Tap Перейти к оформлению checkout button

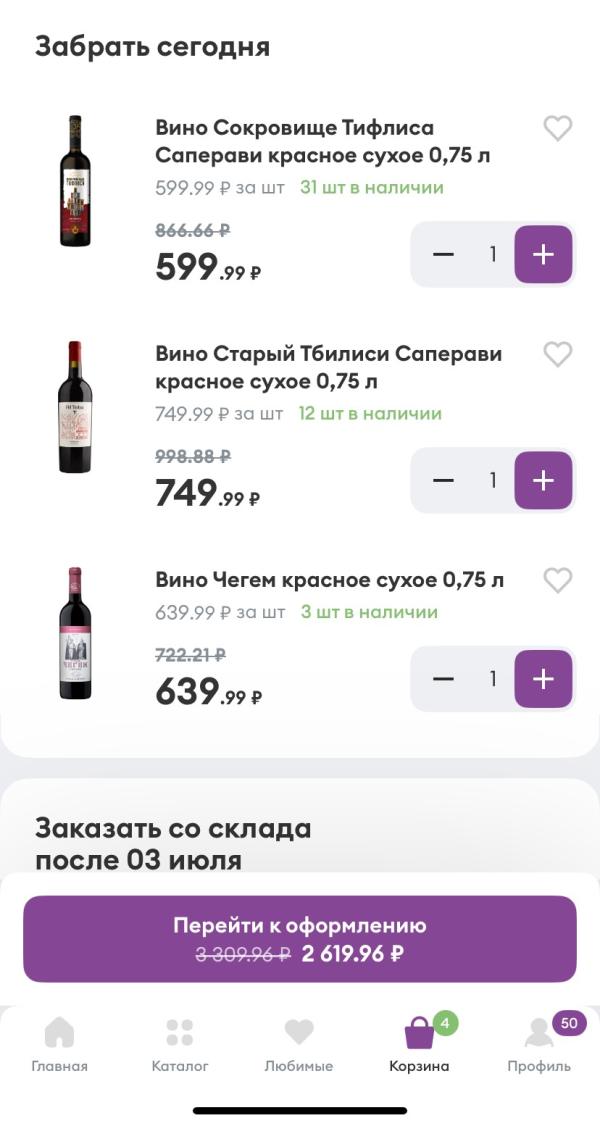[300, 938]
